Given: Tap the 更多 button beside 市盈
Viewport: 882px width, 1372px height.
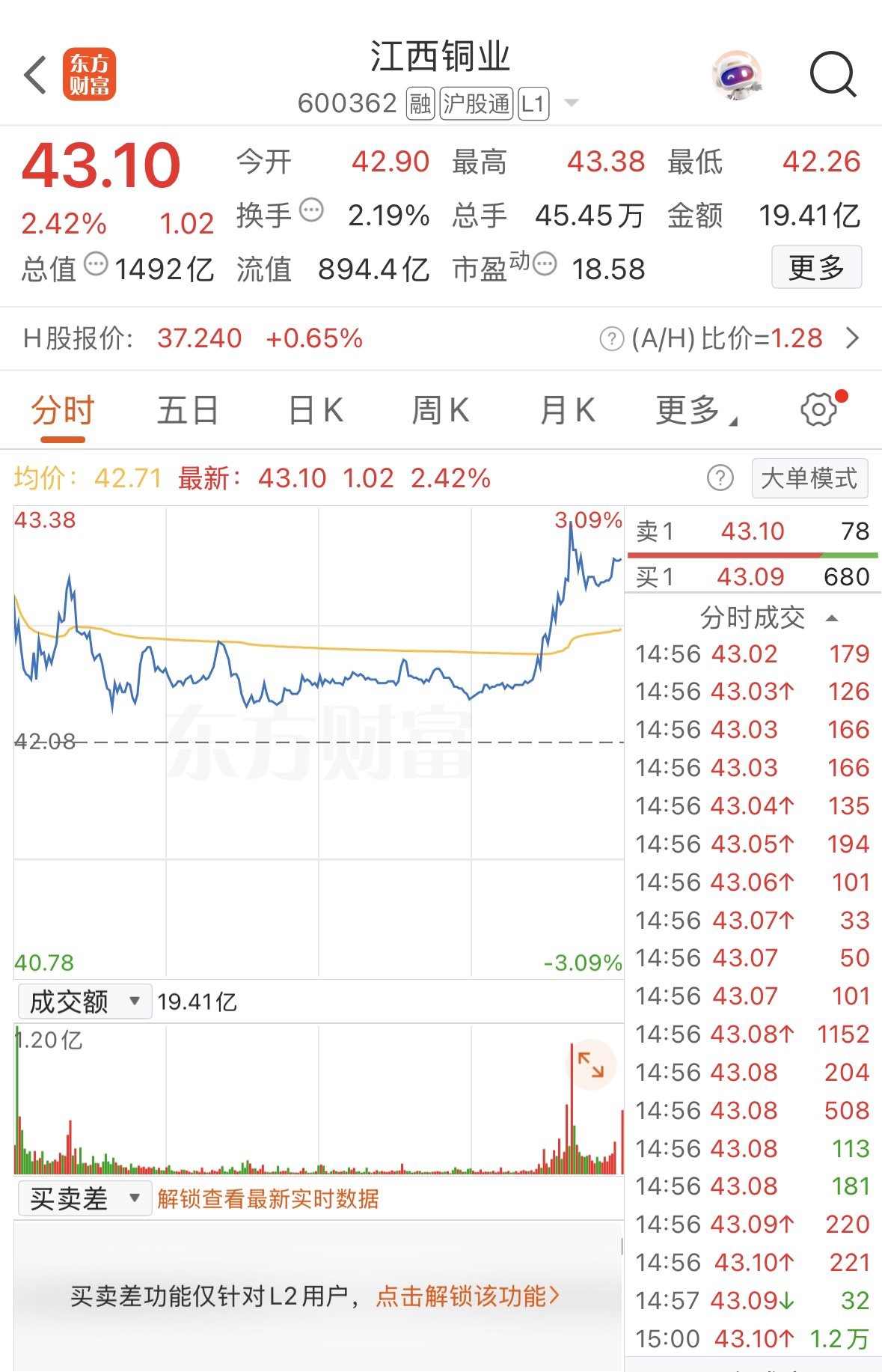Looking at the screenshot, I should [816, 267].
